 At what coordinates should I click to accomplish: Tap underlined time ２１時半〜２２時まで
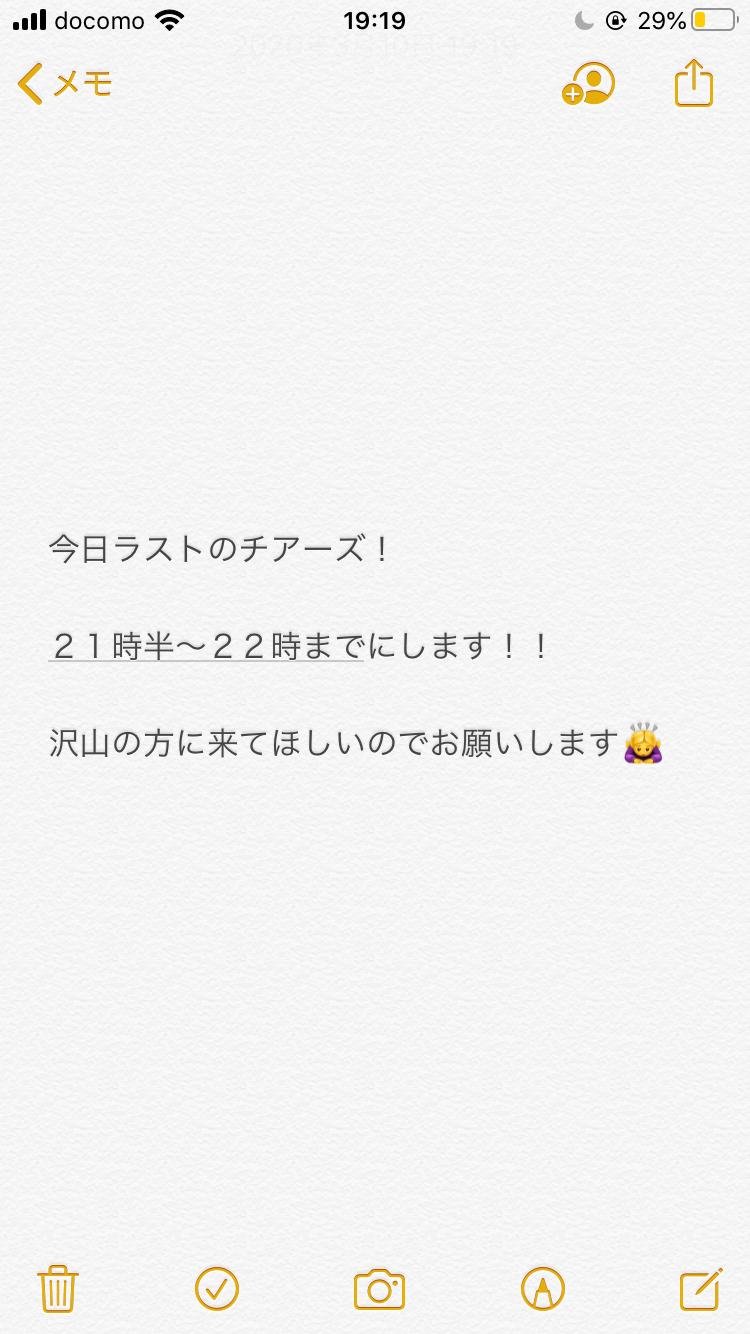click(x=205, y=647)
